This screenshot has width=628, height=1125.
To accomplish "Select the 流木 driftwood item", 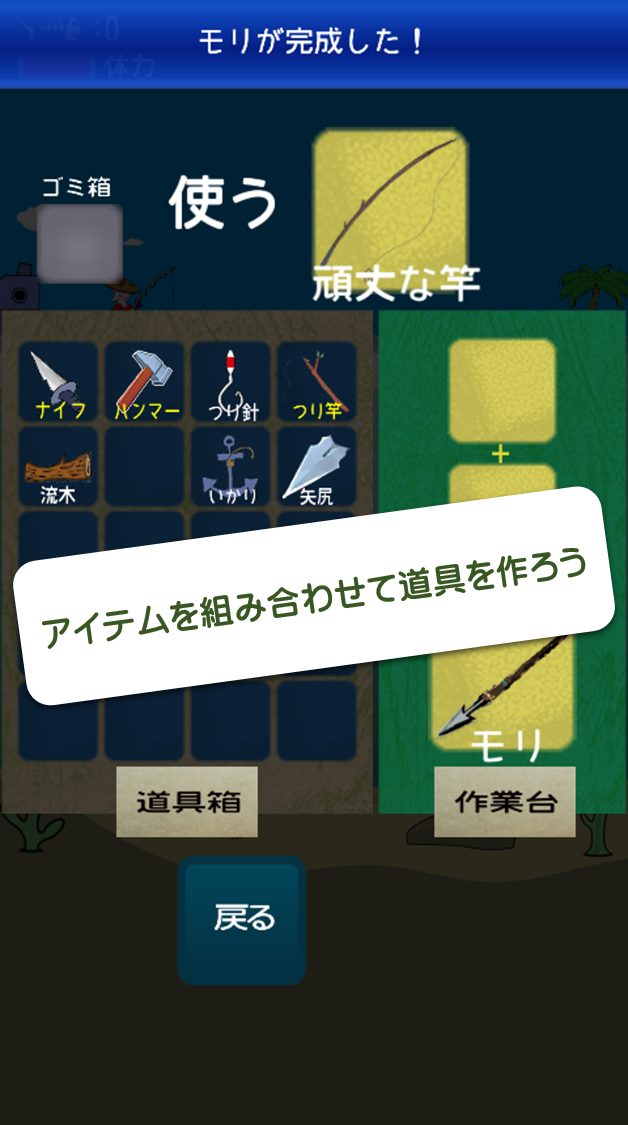I will click(x=59, y=467).
